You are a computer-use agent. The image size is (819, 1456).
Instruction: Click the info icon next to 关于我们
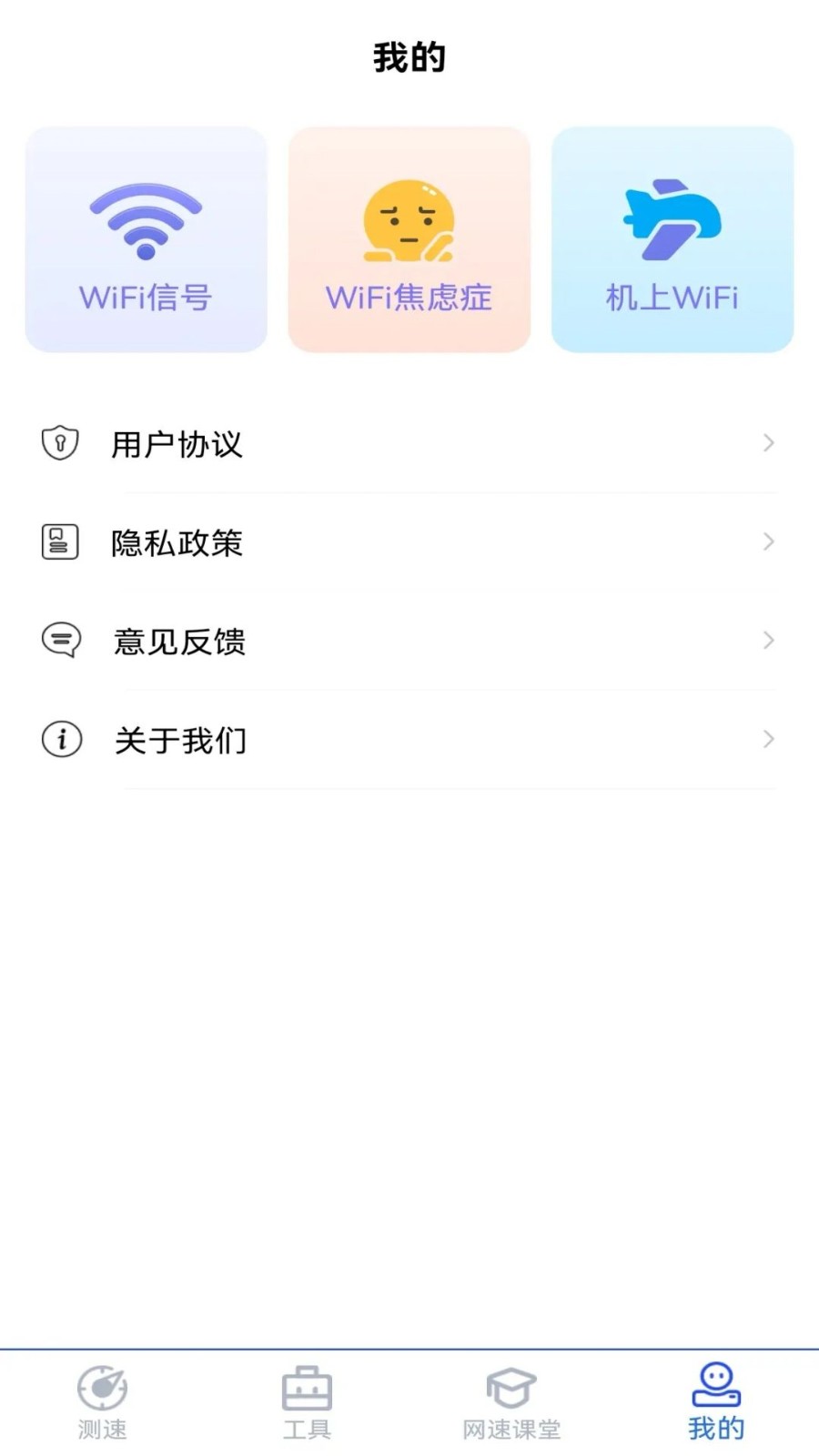(x=60, y=740)
